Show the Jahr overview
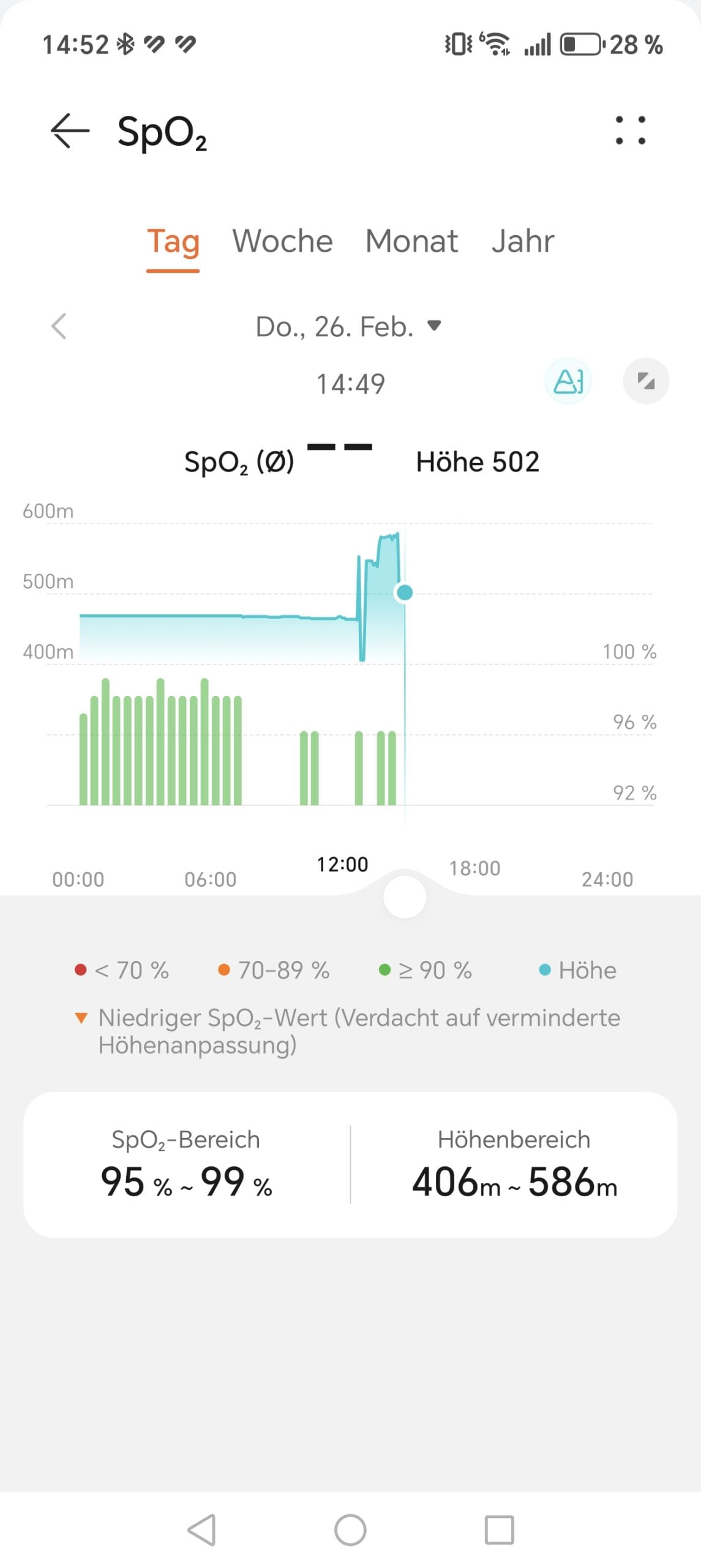The image size is (701, 1568). coord(522,241)
